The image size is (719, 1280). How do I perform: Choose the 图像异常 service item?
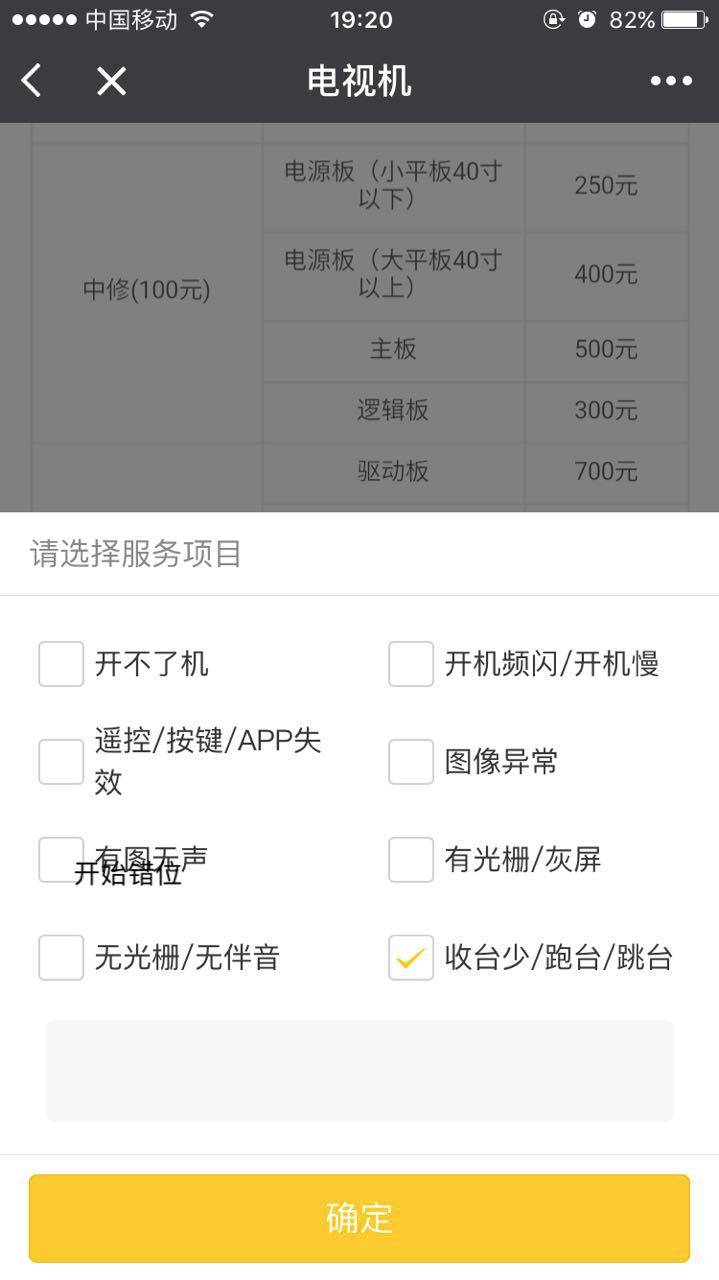click(411, 762)
